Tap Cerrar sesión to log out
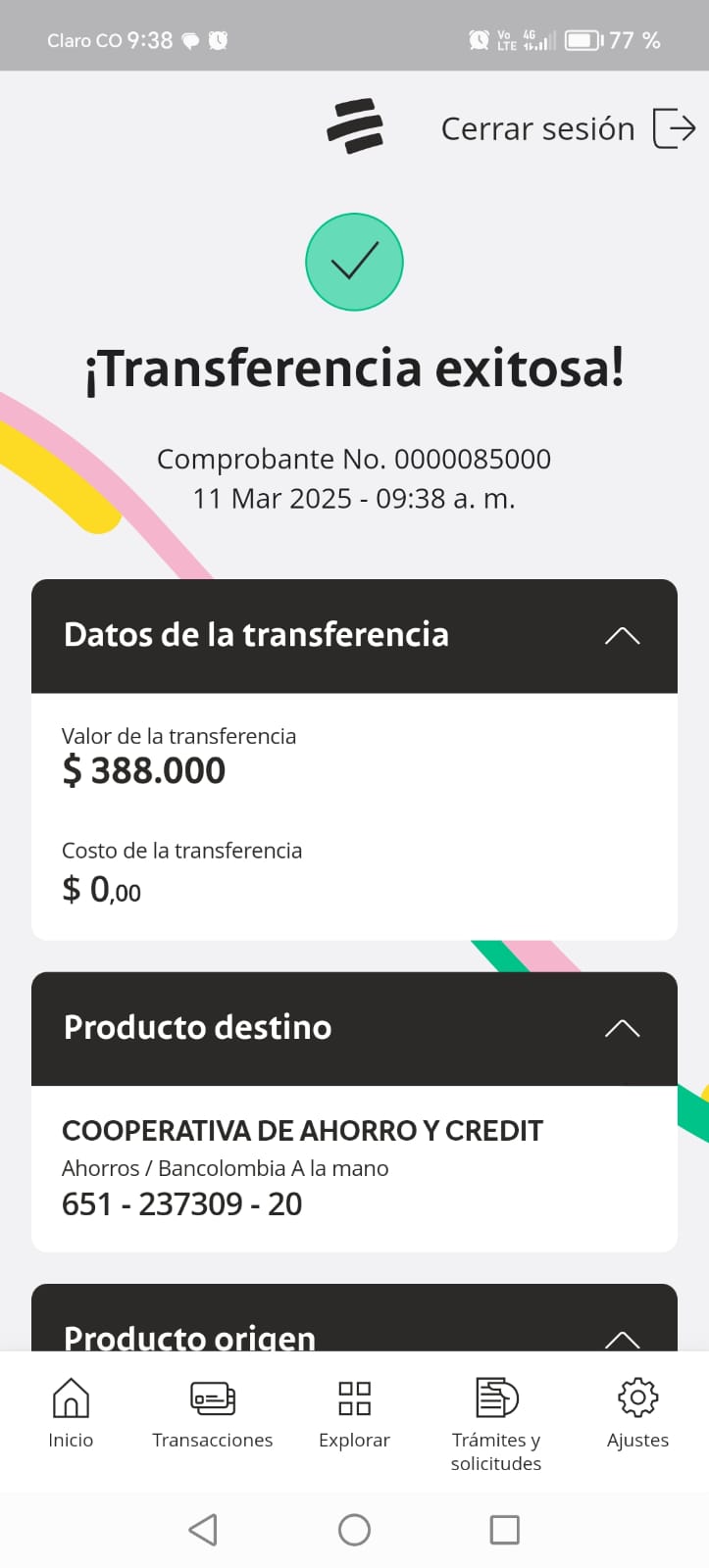The width and height of the screenshot is (709, 1568). pyautogui.click(x=567, y=128)
